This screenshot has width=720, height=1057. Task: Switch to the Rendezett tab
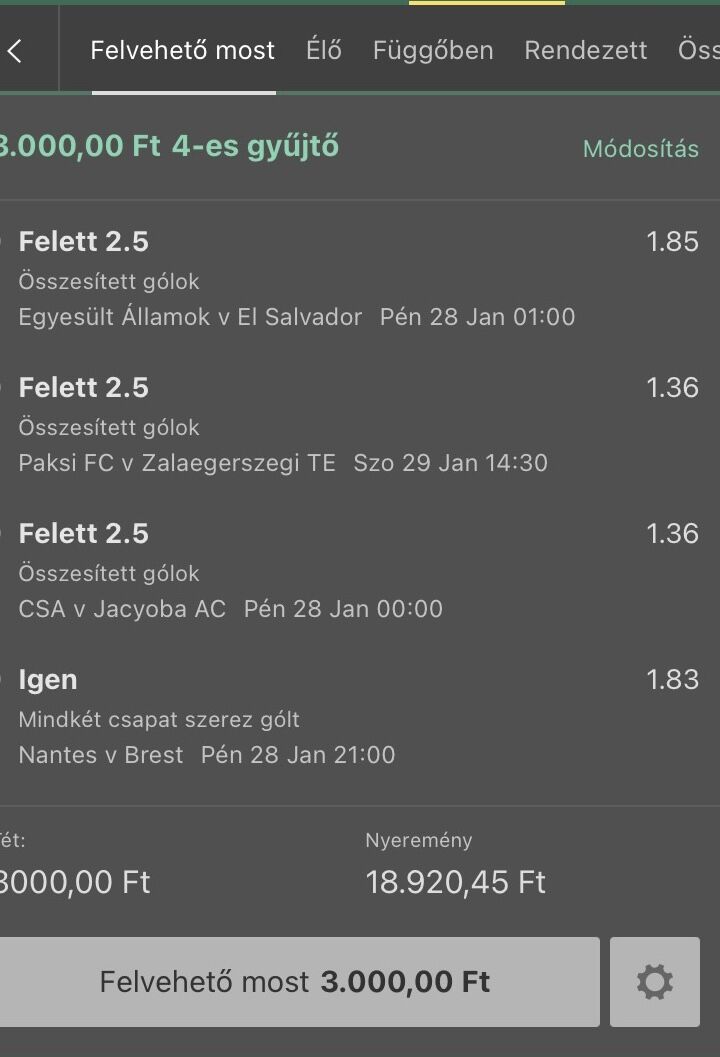[x=586, y=51]
